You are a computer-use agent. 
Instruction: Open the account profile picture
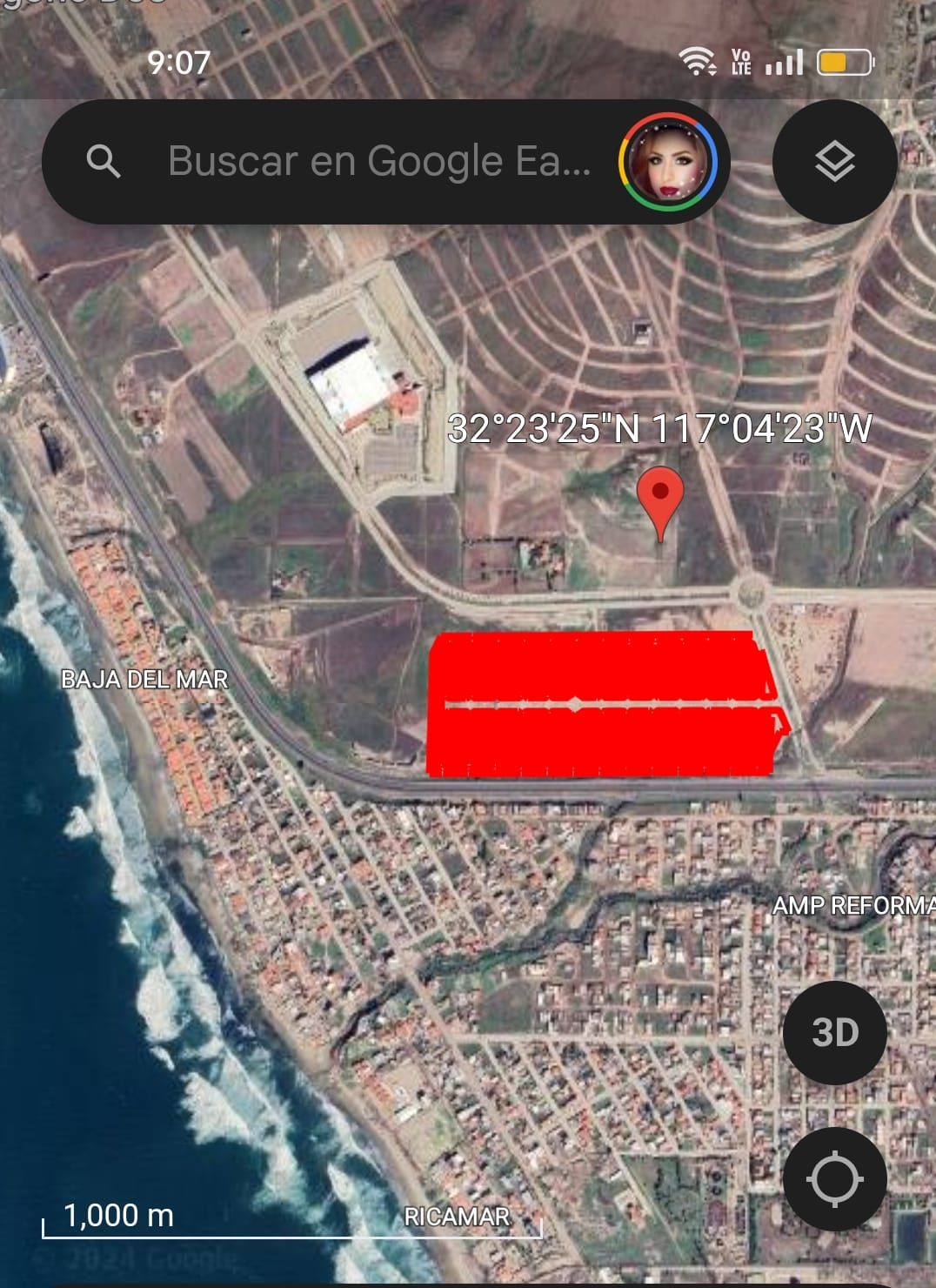click(x=667, y=162)
